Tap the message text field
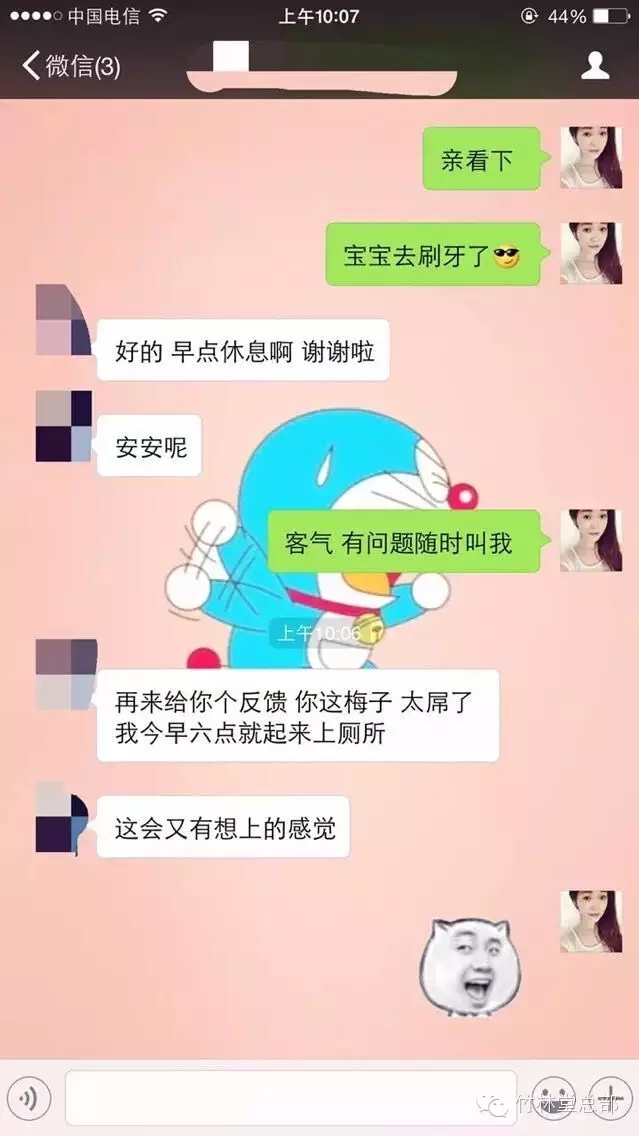 [x=290, y=1098]
